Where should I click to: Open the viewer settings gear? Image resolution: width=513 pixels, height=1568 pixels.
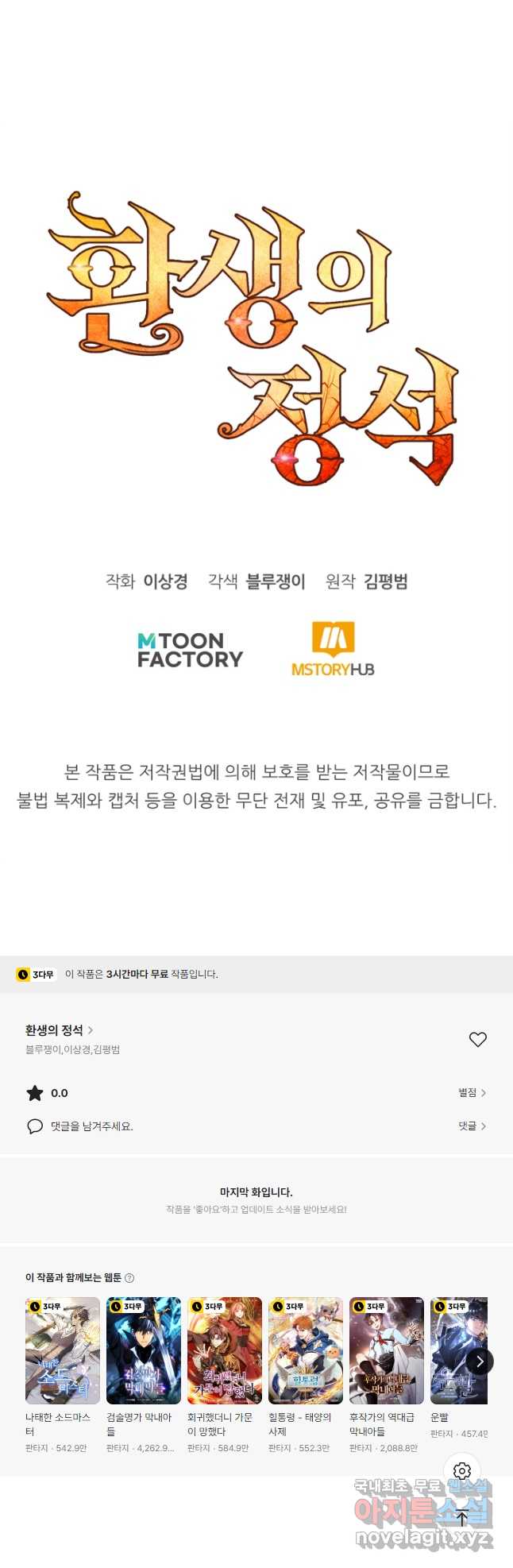click(x=462, y=1471)
